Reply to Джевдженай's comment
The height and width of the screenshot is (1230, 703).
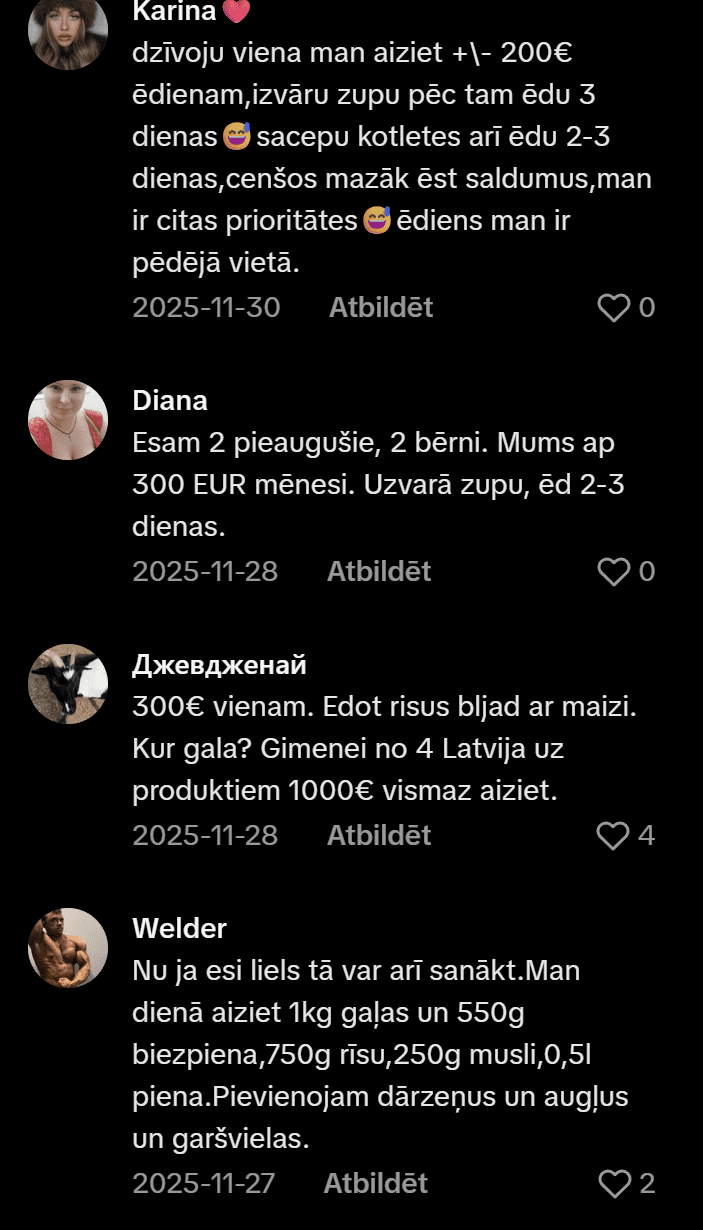(x=379, y=835)
